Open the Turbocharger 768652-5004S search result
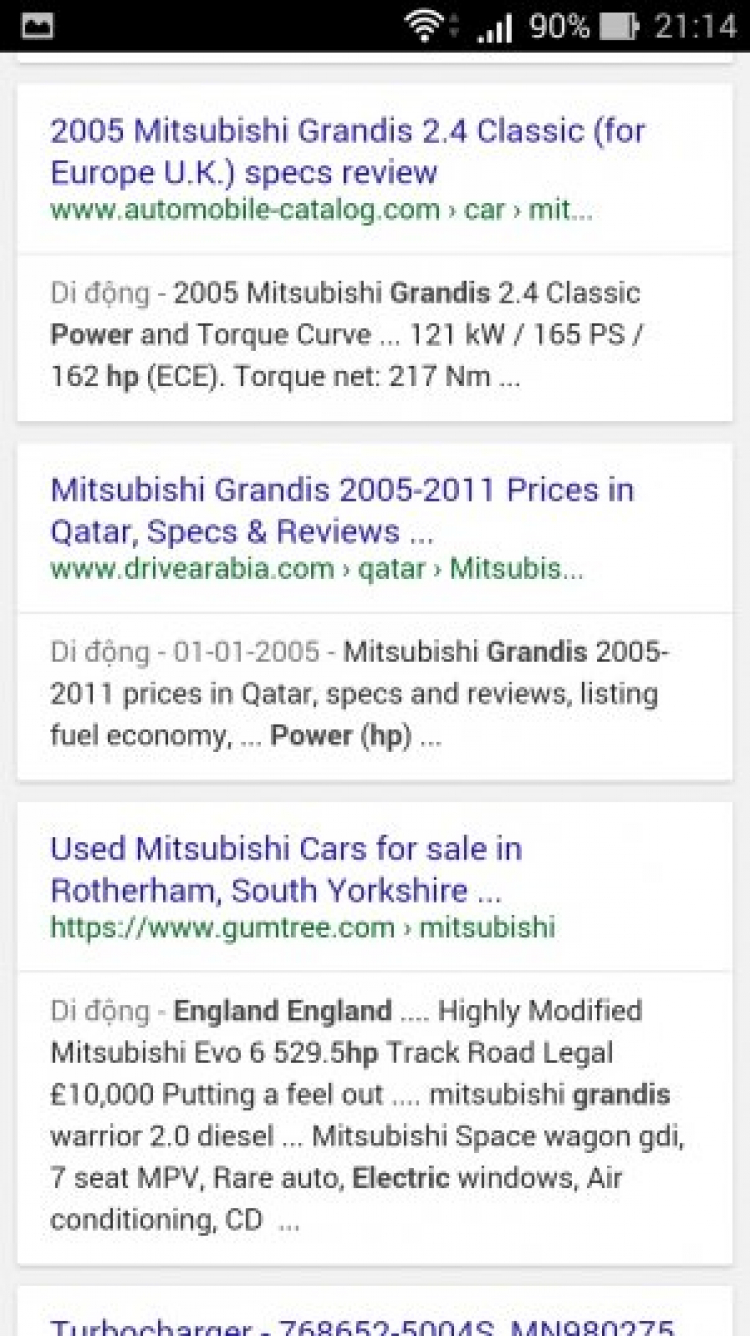This screenshot has width=750, height=1336. (362, 1325)
